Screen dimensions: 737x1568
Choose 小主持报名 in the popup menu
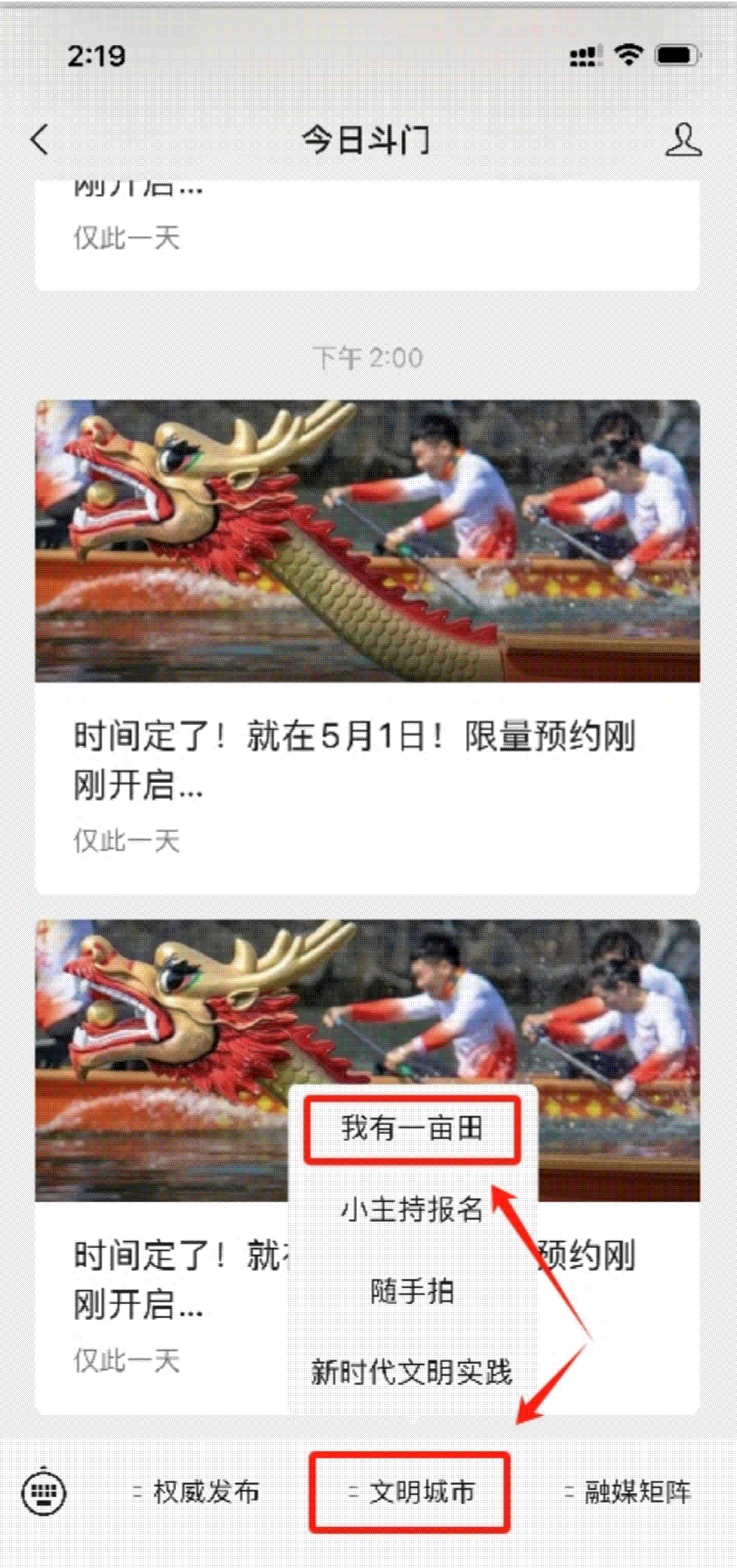(411, 1210)
